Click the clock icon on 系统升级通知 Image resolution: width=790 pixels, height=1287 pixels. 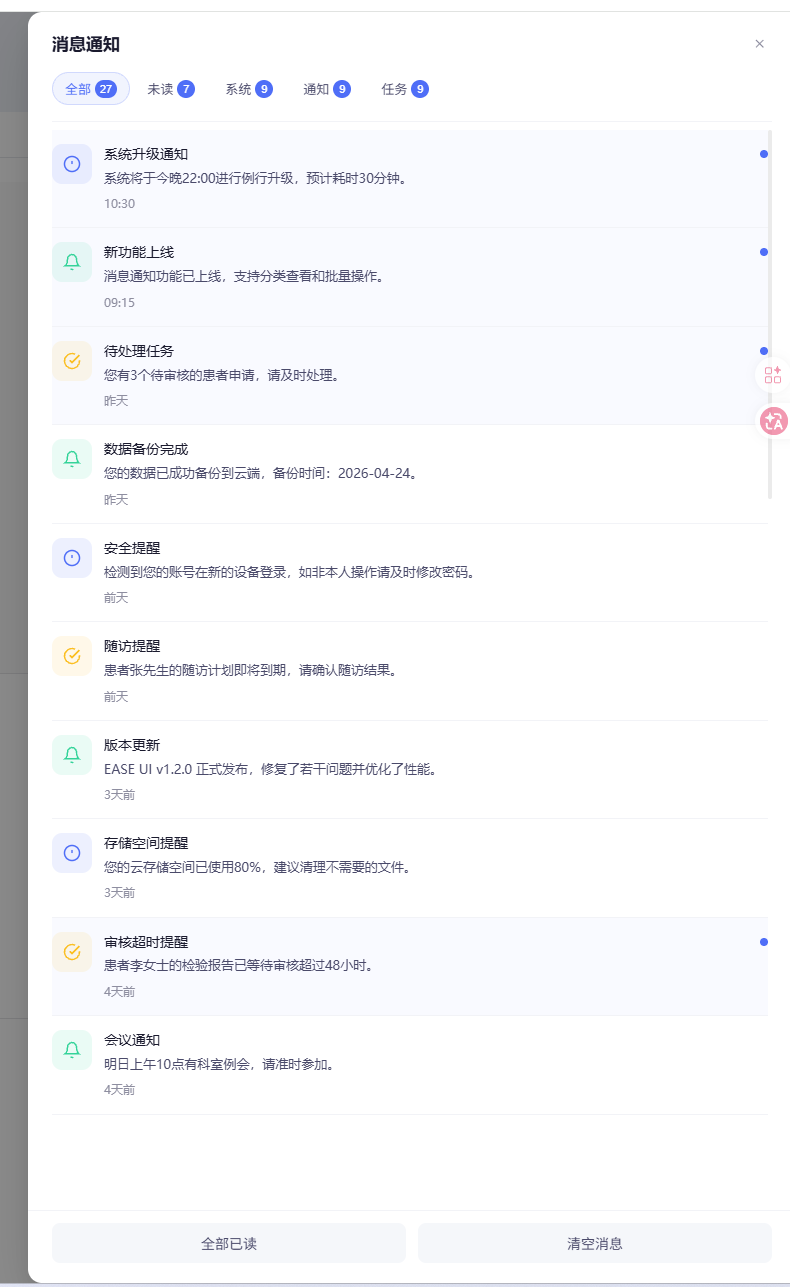point(71,164)
